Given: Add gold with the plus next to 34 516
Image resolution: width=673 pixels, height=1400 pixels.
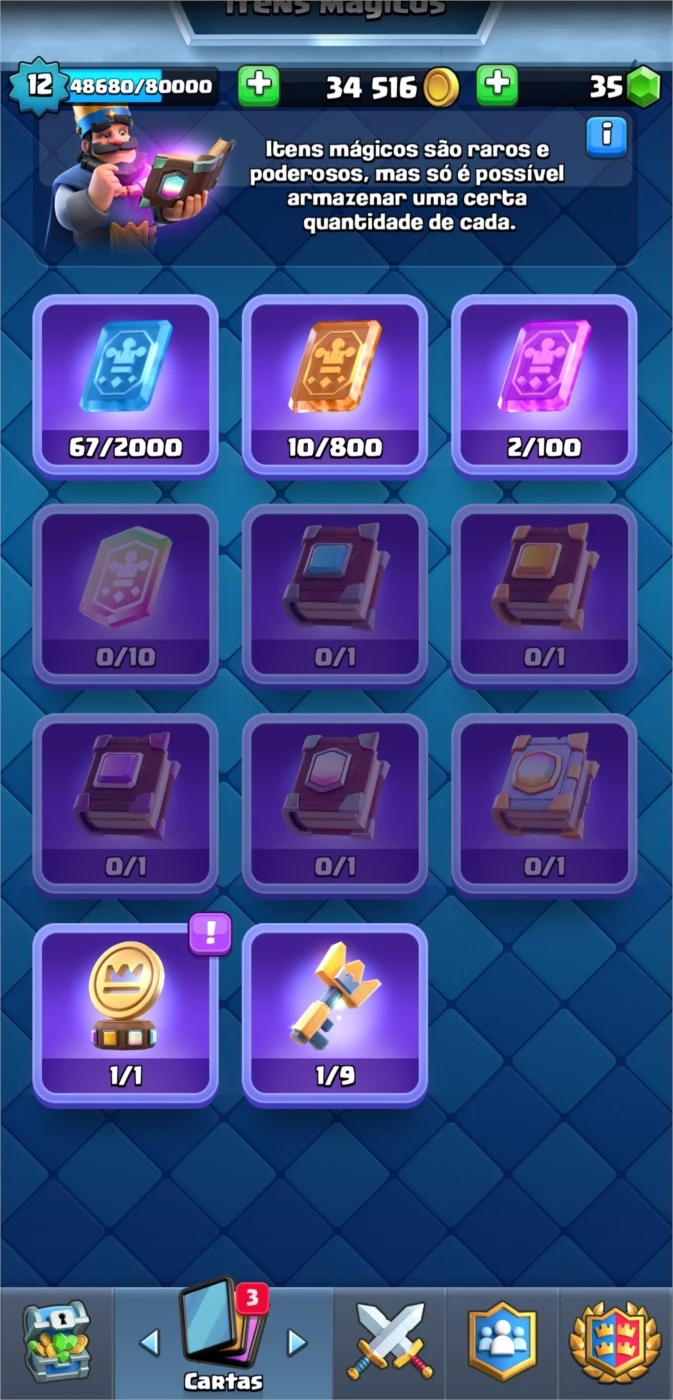Looking at the screenshot, I should click(497, 86).
